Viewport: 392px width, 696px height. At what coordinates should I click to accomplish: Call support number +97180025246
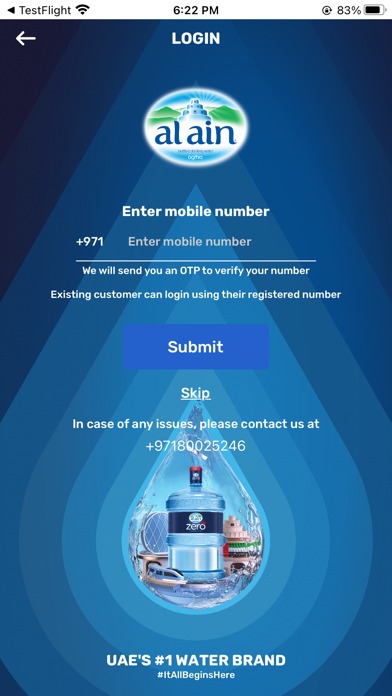tap(196, 446)
